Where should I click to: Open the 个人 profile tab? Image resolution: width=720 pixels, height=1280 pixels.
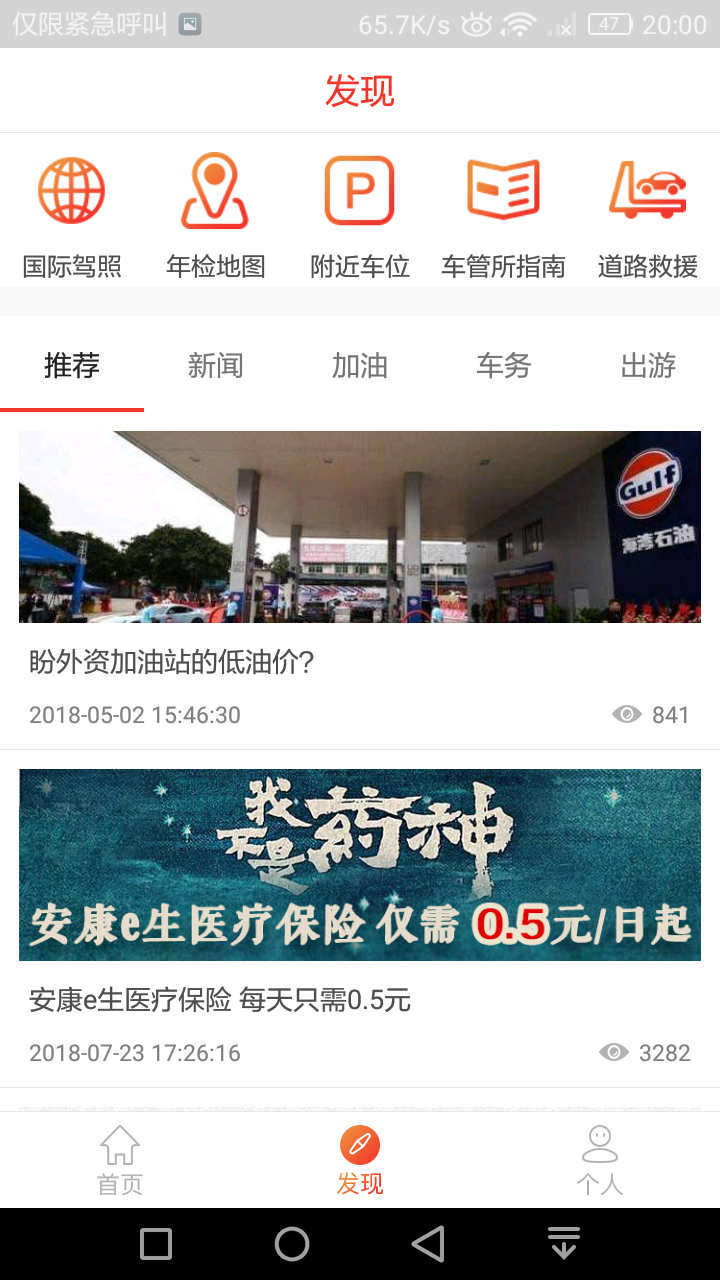click(600, 1160)
